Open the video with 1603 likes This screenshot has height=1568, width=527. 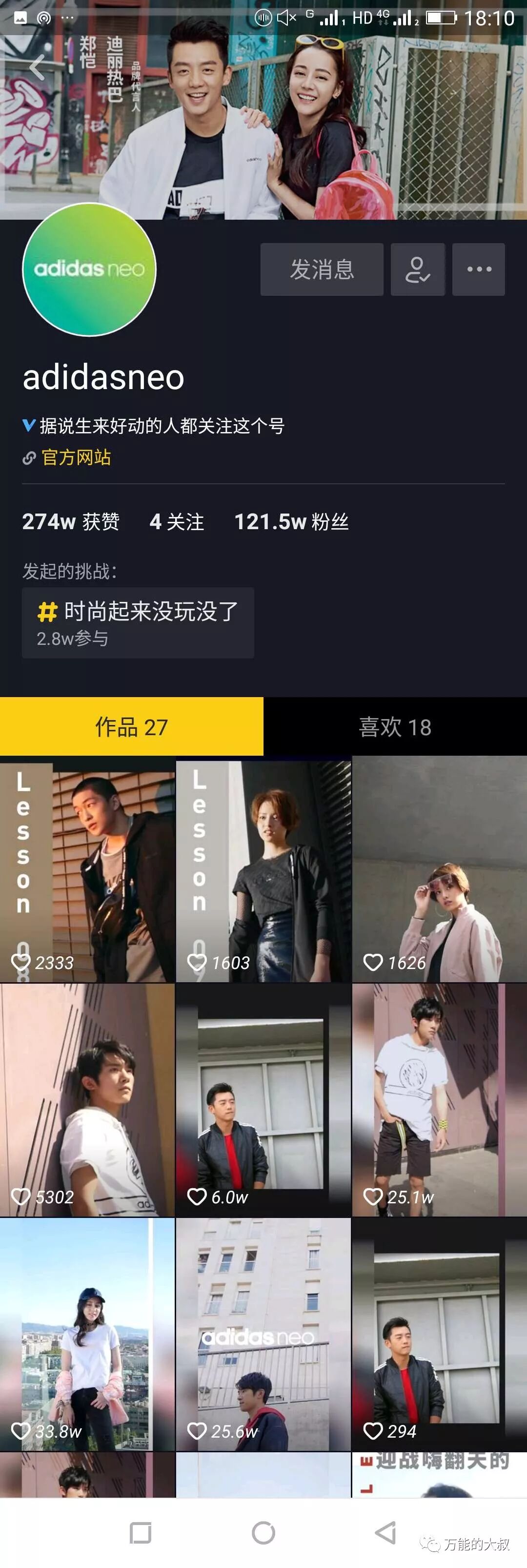(x=263, y=870)
